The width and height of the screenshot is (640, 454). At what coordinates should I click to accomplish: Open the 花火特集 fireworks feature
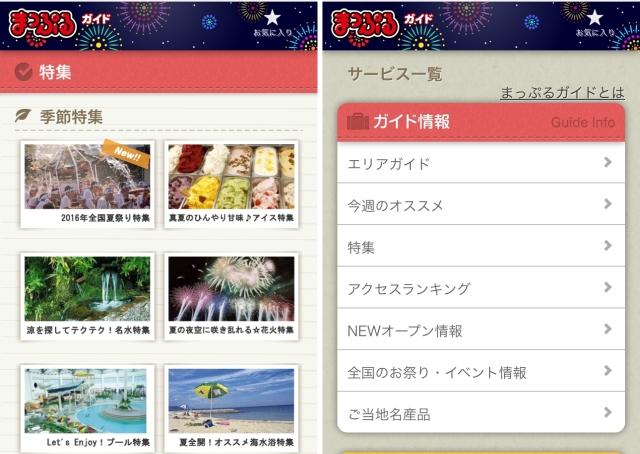(x=231, y=296)
